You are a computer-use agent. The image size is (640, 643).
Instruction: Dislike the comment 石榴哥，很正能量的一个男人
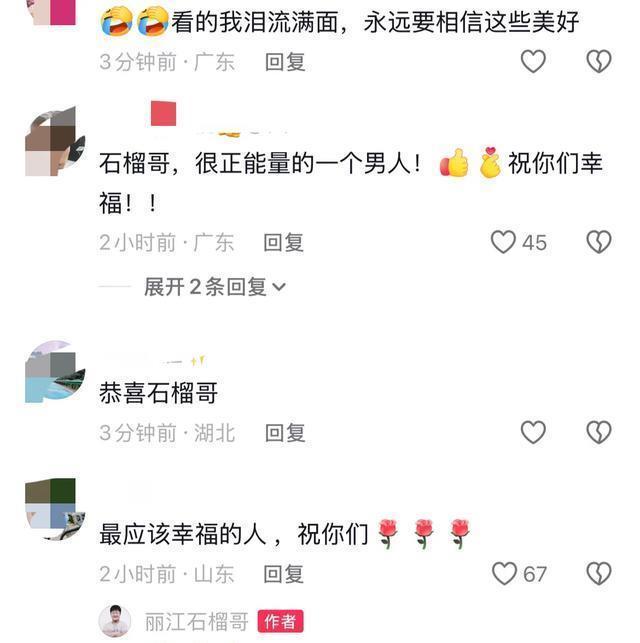coord(599,242)
